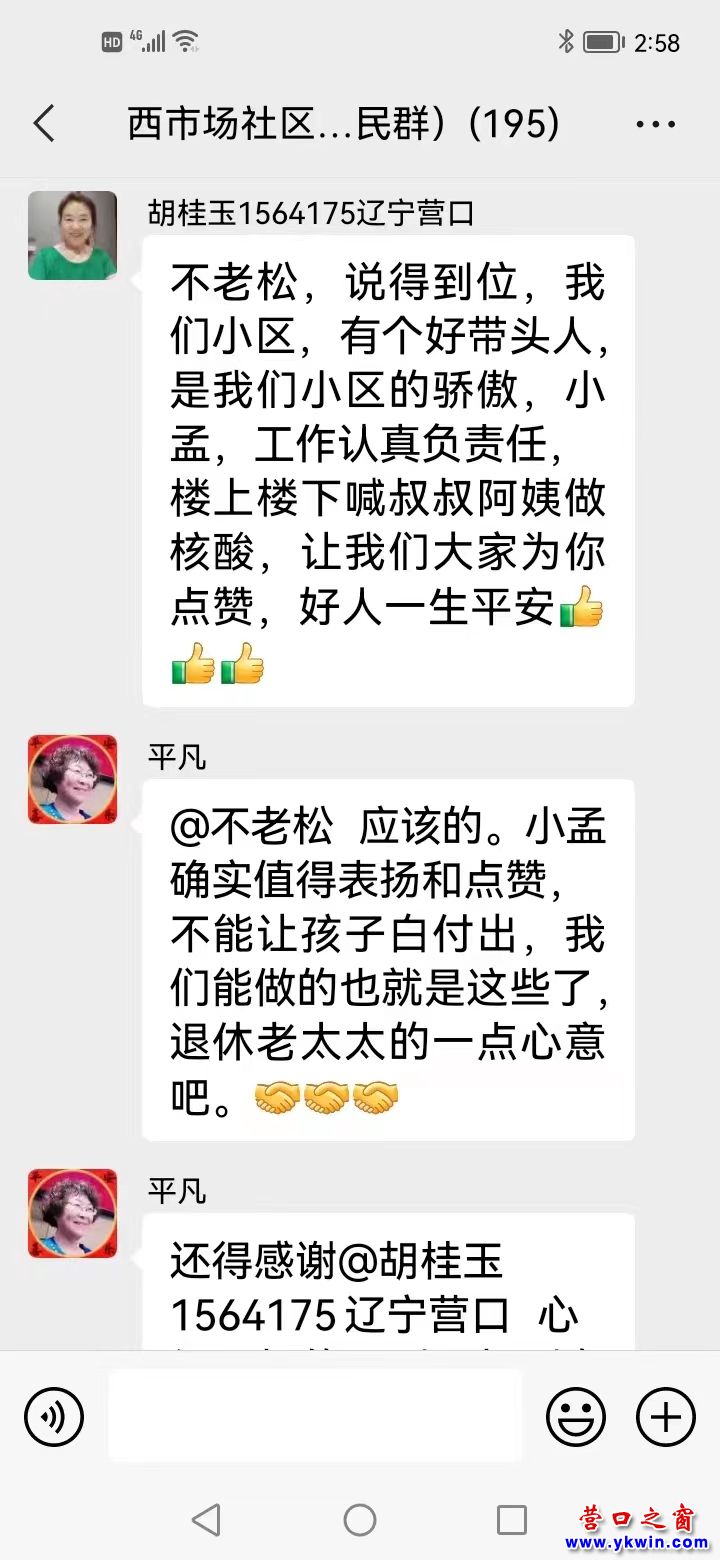
Task: Open the plus attachment menu
Action: [x=666, y=1416]
